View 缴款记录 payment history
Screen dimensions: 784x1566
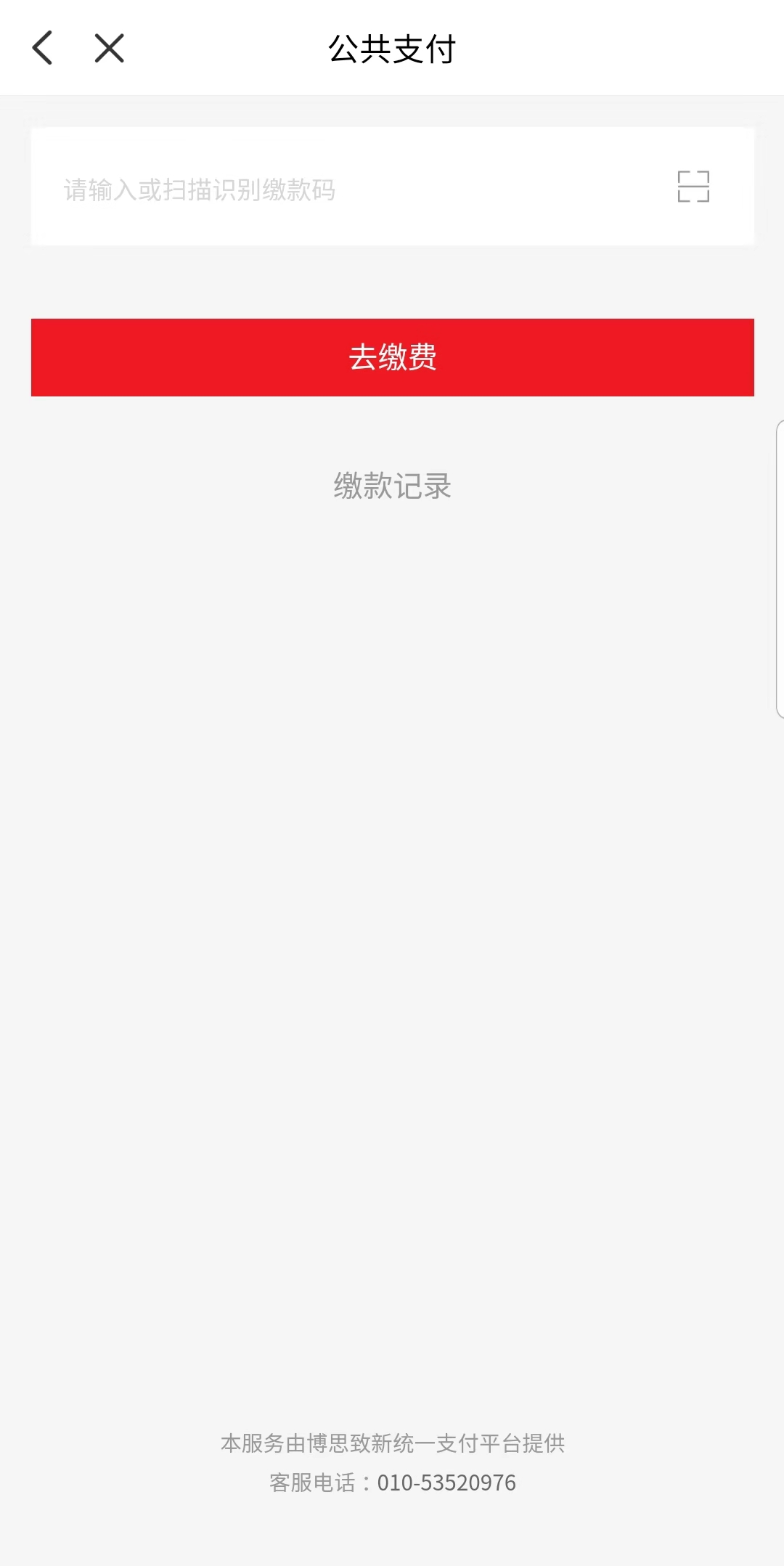click(x=392, y=486)
